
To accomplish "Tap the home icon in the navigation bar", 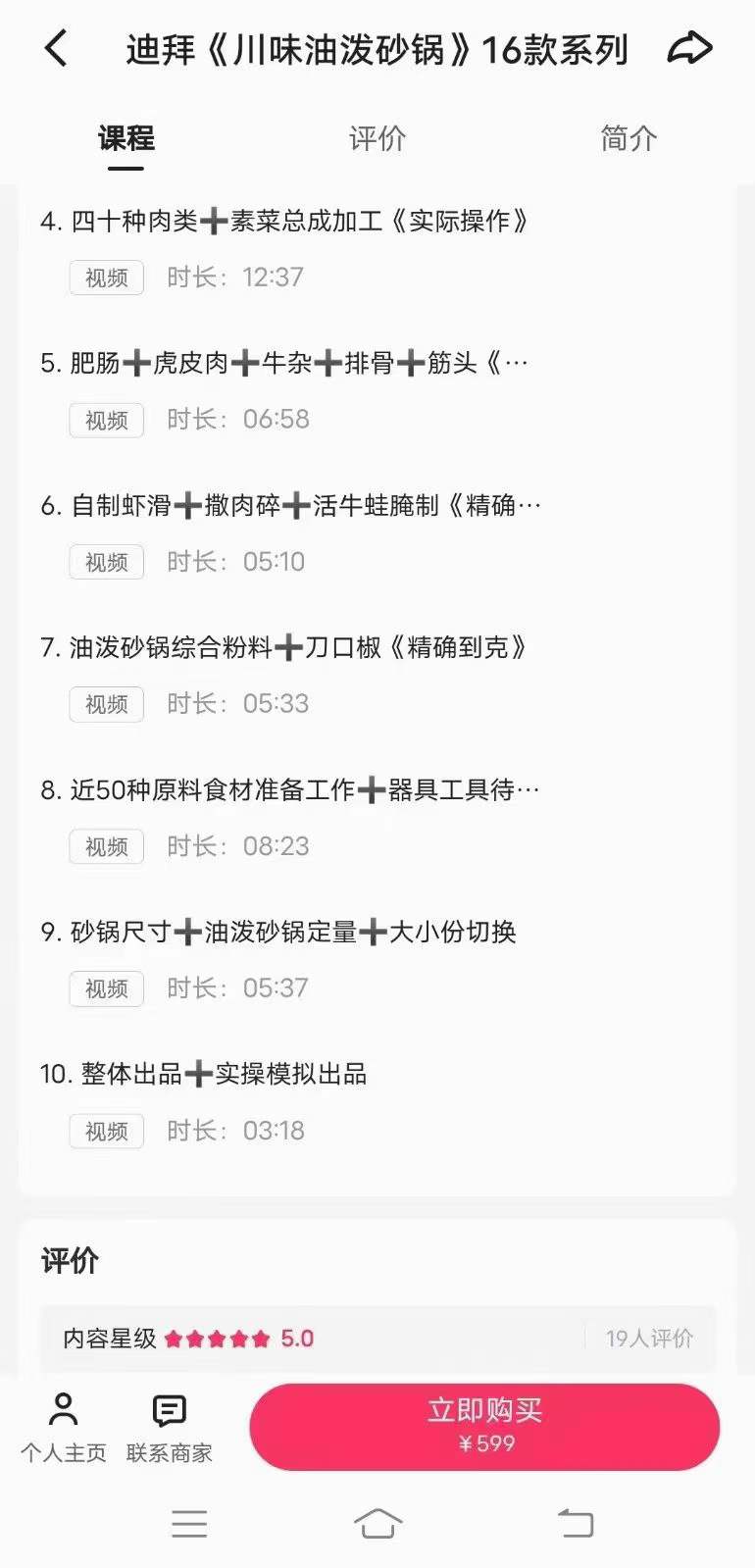I will 377,1523.
